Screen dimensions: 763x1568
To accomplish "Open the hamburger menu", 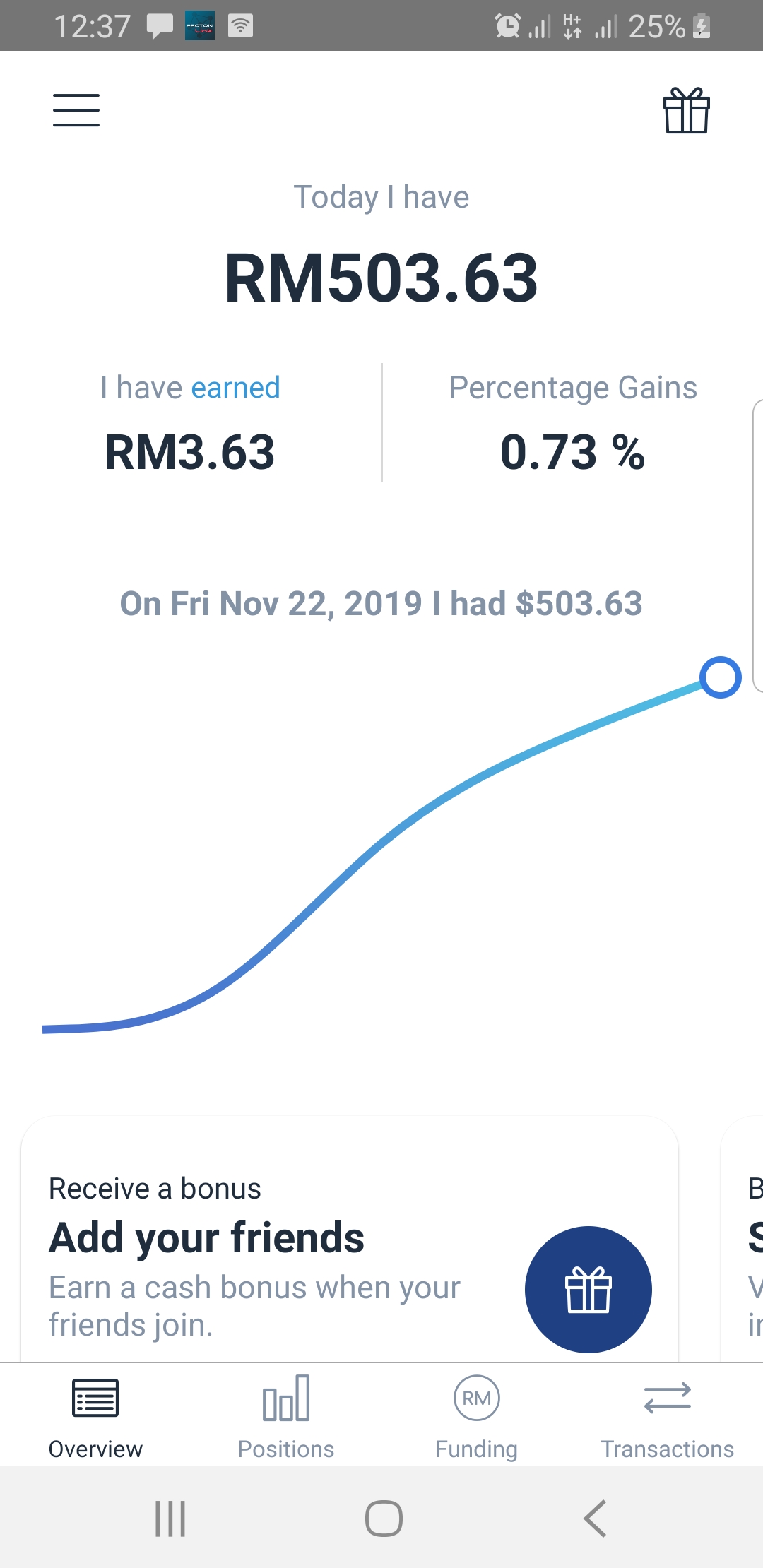I will coord(76,110).
